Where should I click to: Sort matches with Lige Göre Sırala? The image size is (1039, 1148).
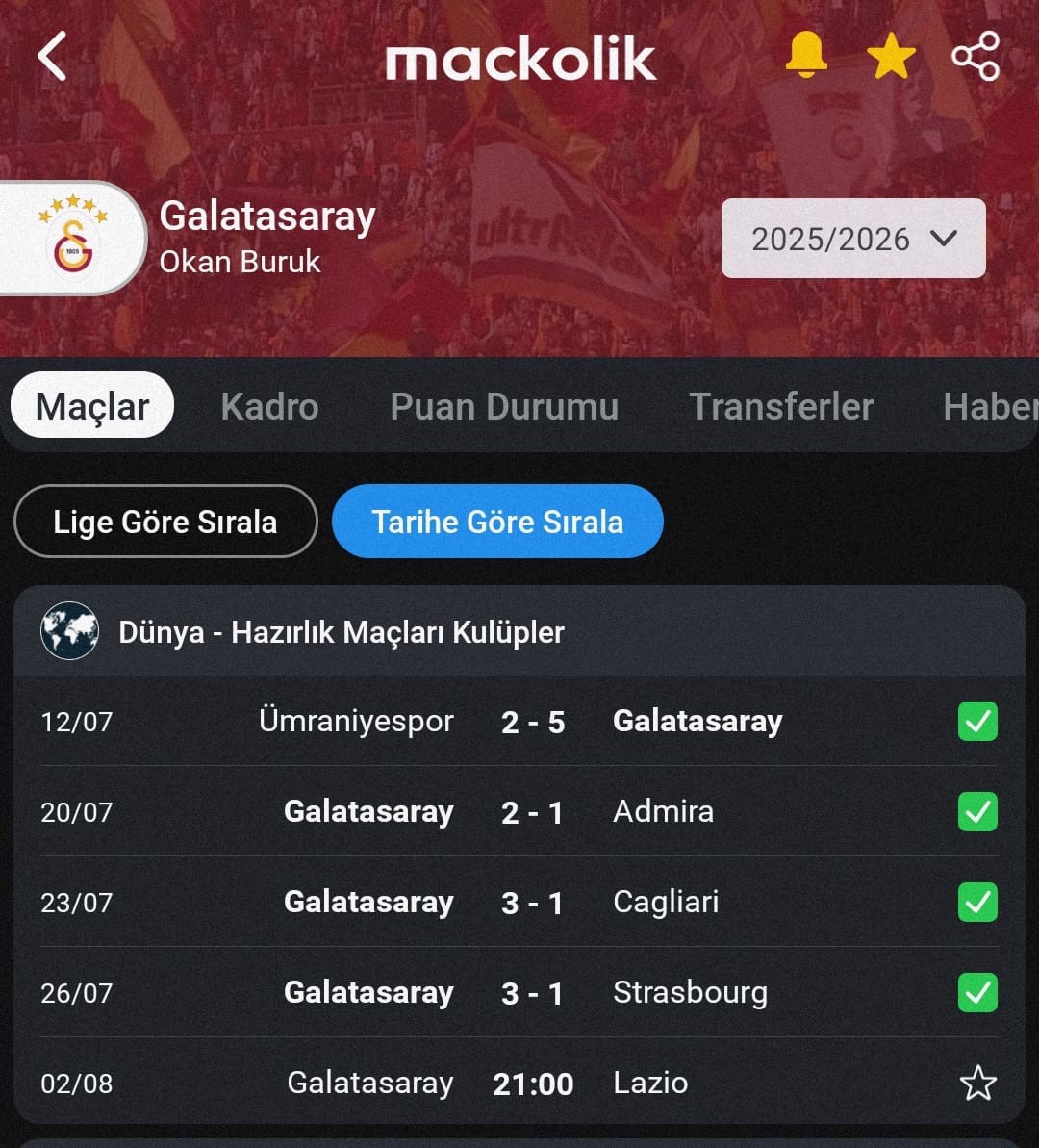coord(165,522)
